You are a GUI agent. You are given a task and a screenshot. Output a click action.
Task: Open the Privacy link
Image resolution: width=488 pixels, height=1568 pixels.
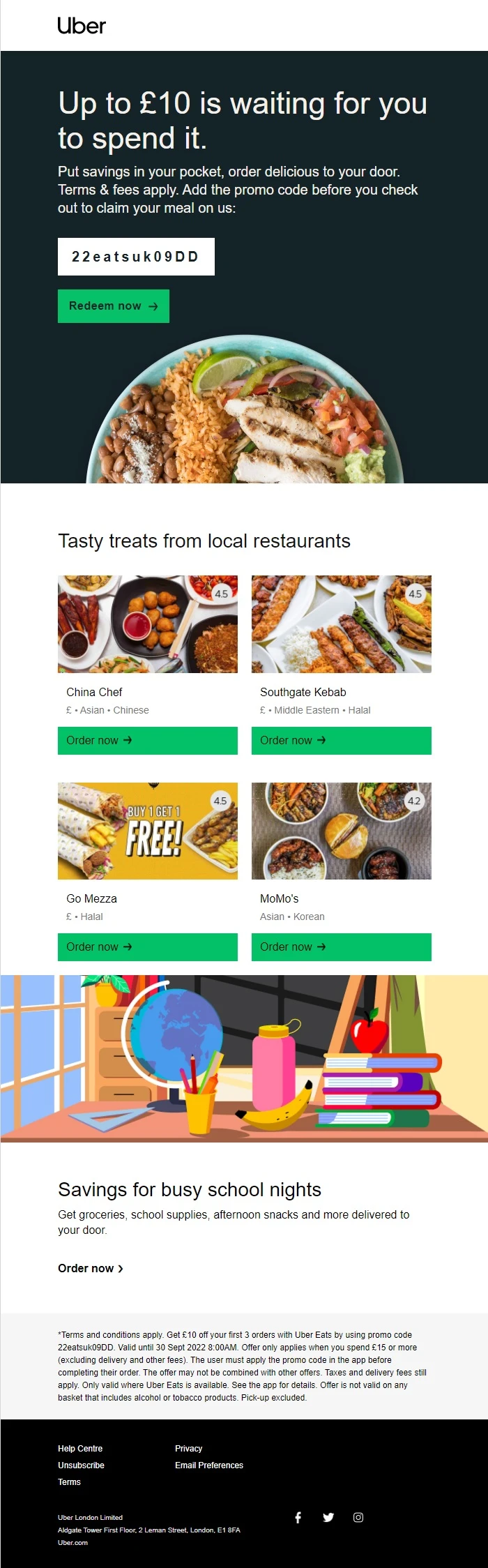tap(188, 1449)
